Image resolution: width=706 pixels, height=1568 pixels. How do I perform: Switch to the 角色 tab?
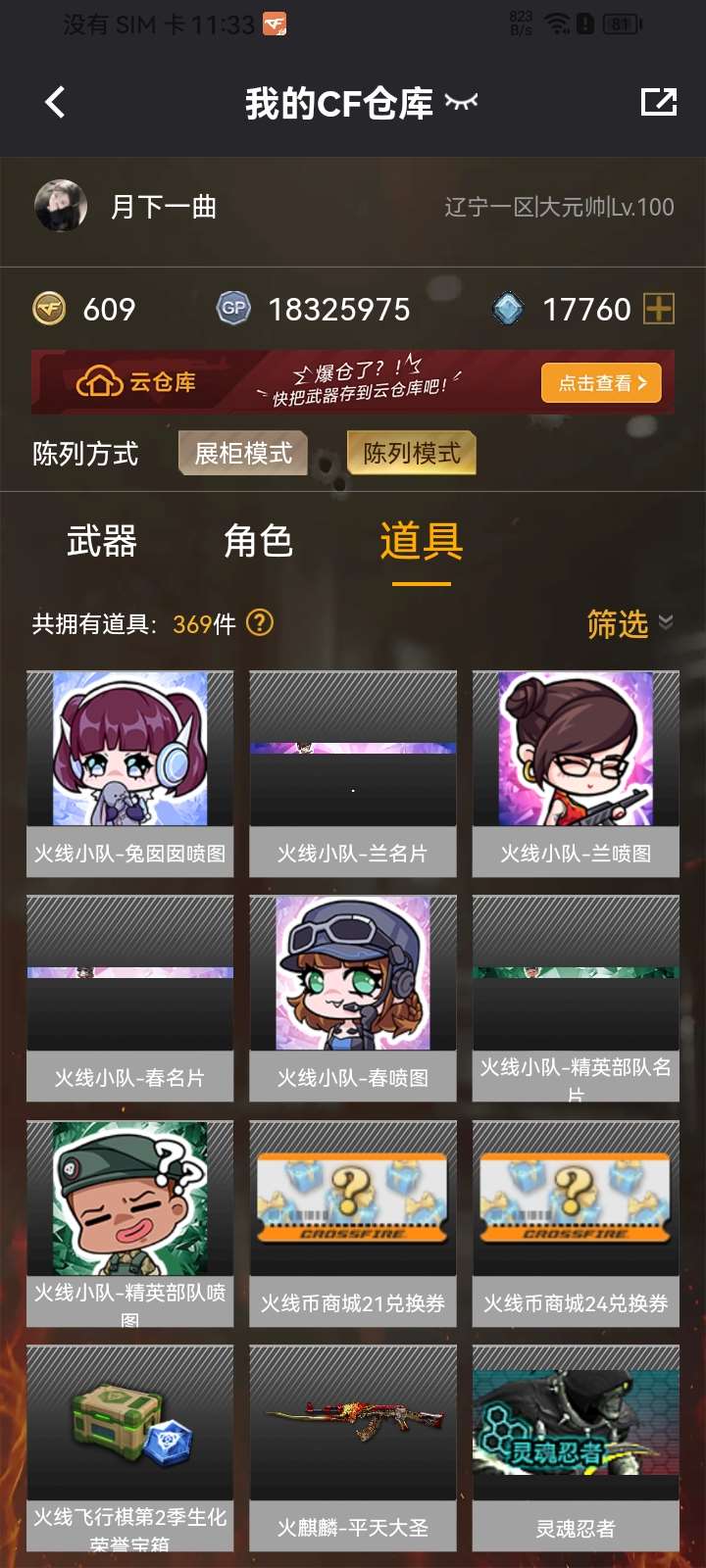[258, 541]
